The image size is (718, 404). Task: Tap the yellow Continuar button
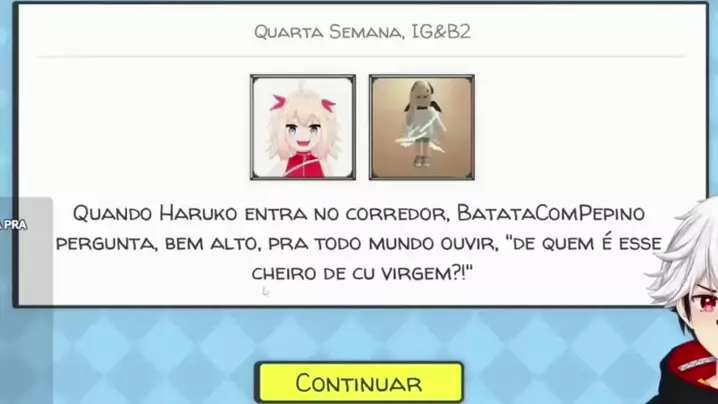pos(359,383)
